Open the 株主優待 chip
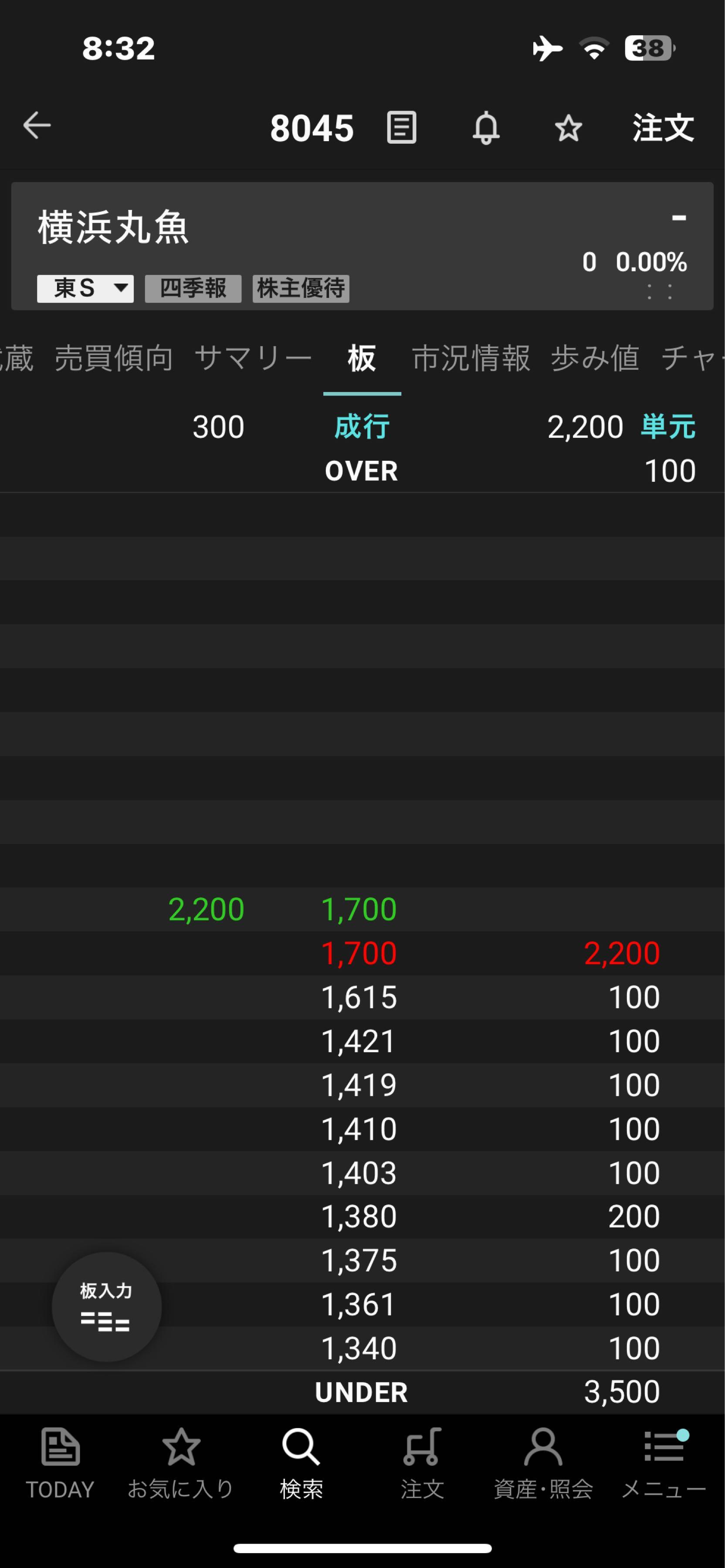The width and height of the screenshot is (725, 1568). click(x=301, y=288)
